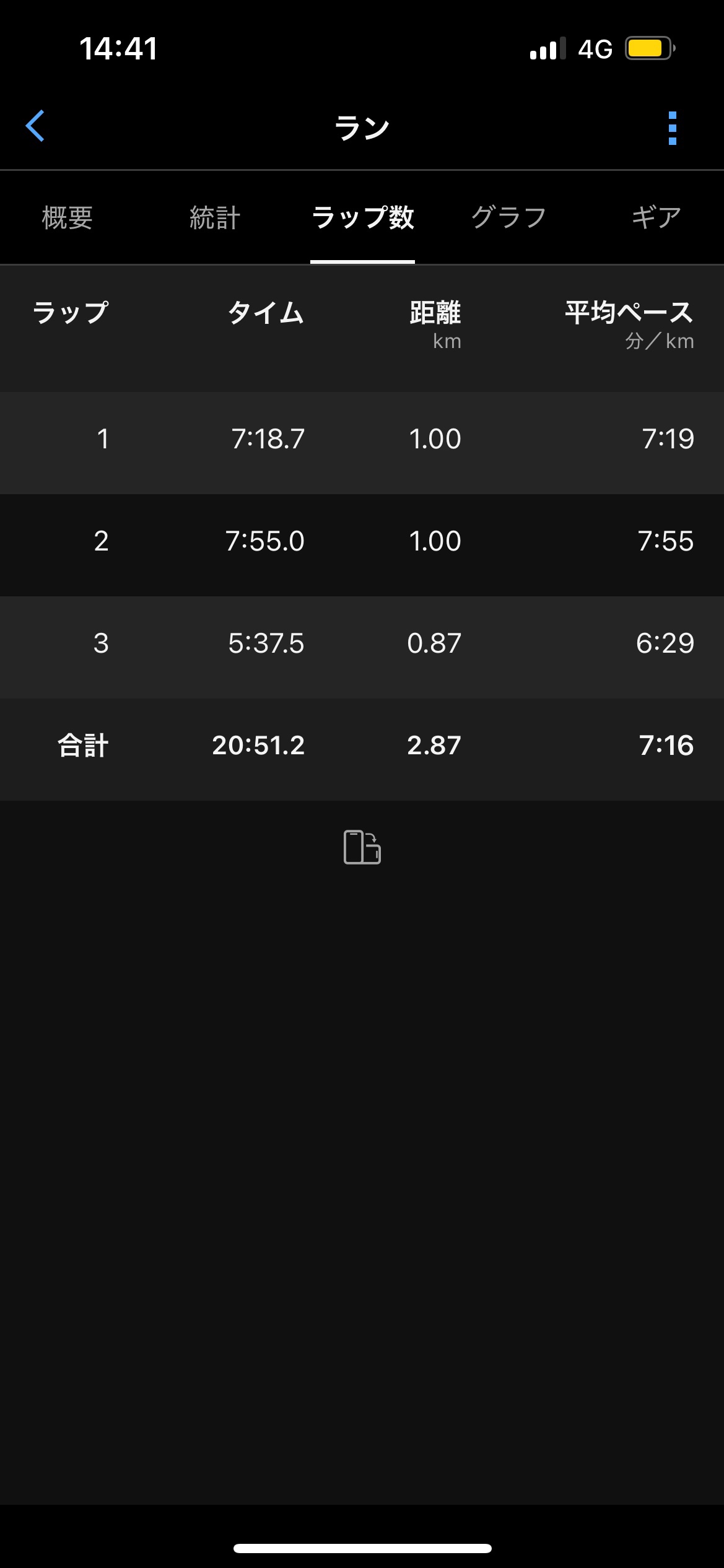Open the グラフ tab
The image size is (724, 1568).
508,218
